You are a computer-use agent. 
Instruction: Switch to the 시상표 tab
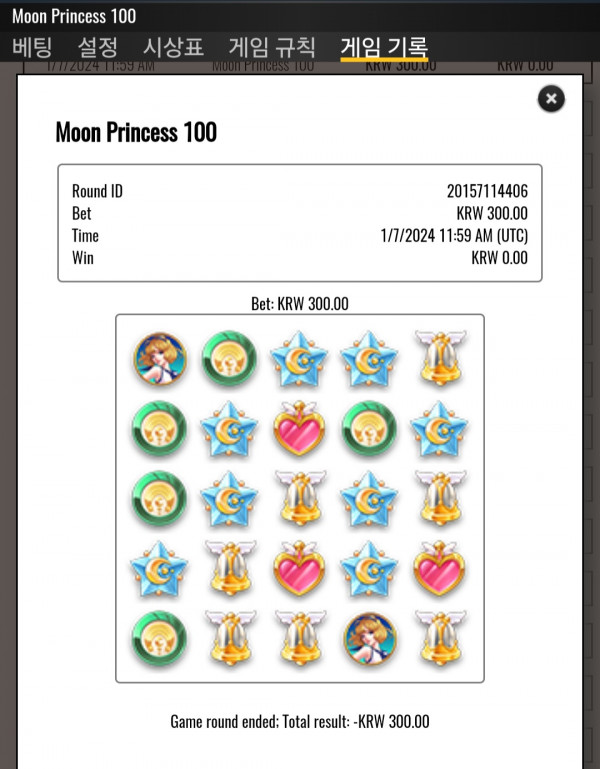point(173,46)
